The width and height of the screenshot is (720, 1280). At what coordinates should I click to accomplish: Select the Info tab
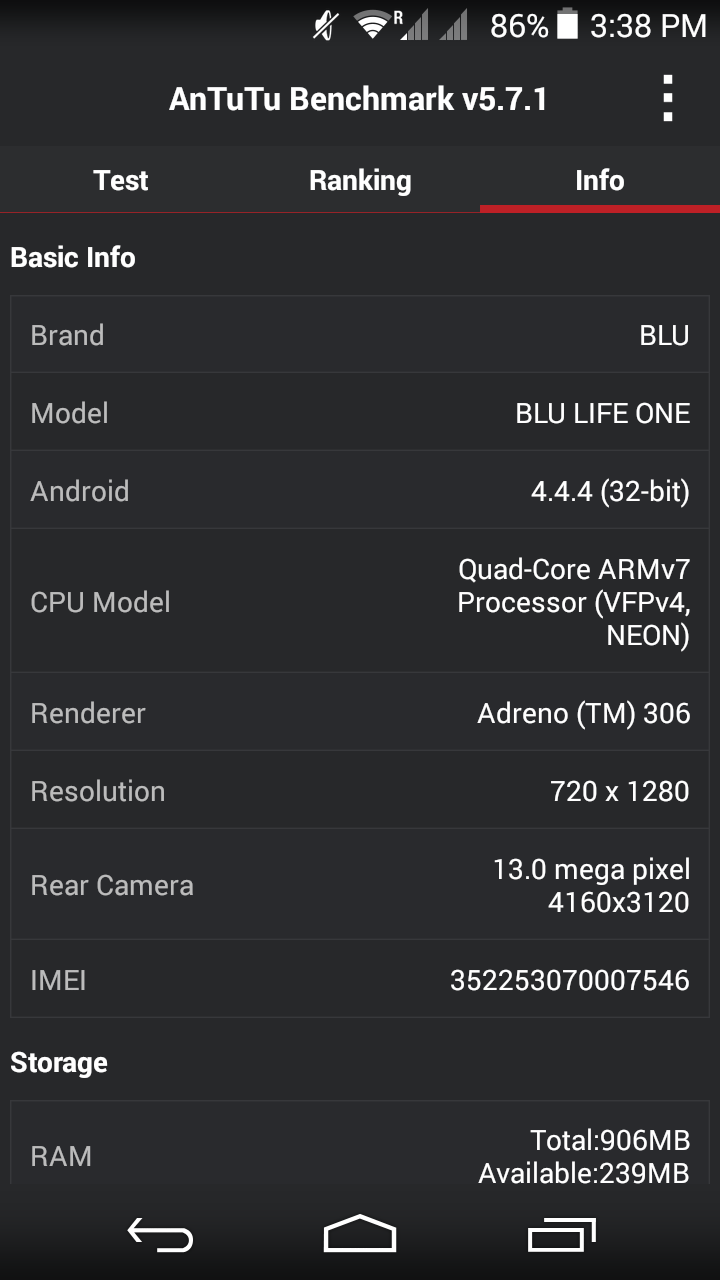[x=599, y=180]
